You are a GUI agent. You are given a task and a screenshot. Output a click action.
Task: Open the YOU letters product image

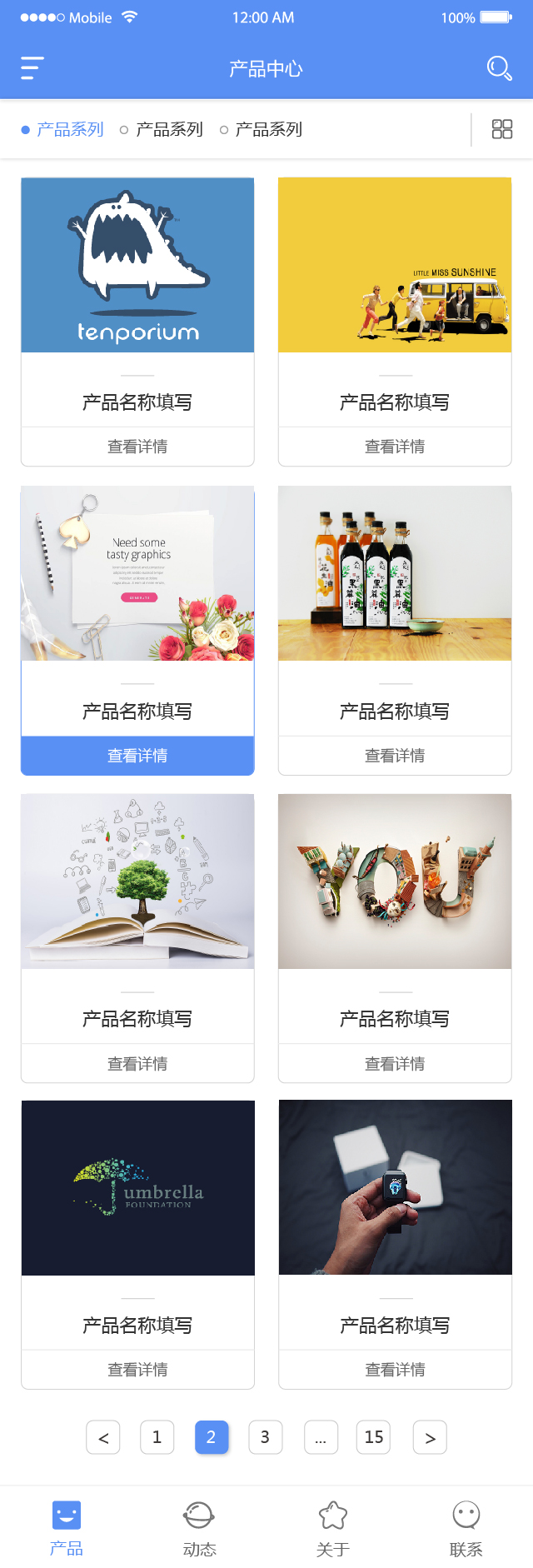[x=395, y=881]
